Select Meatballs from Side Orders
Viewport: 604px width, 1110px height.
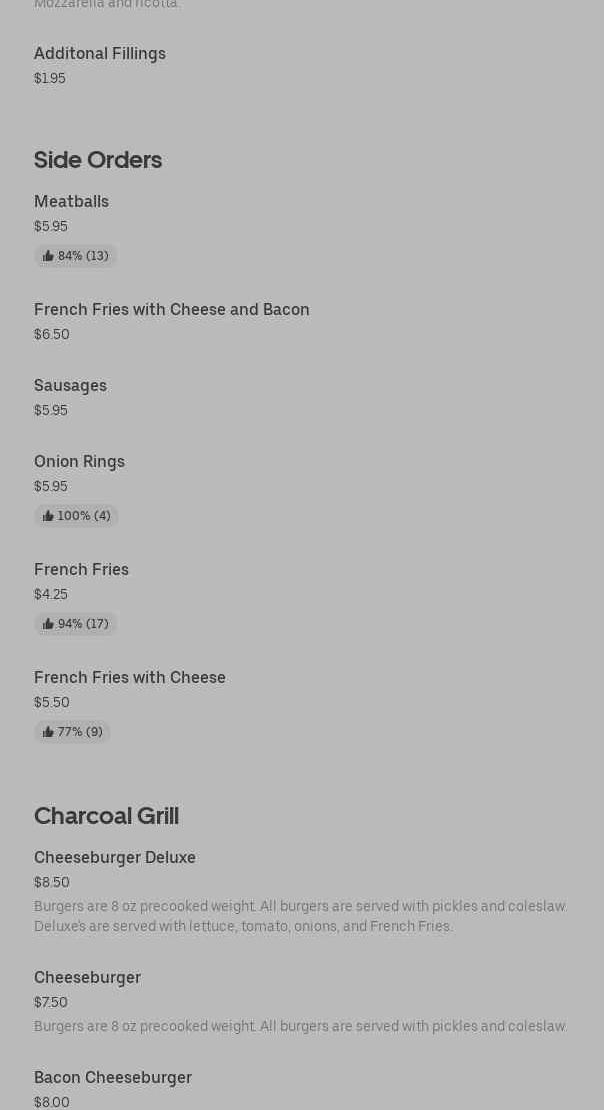click(x=72, y=202)
